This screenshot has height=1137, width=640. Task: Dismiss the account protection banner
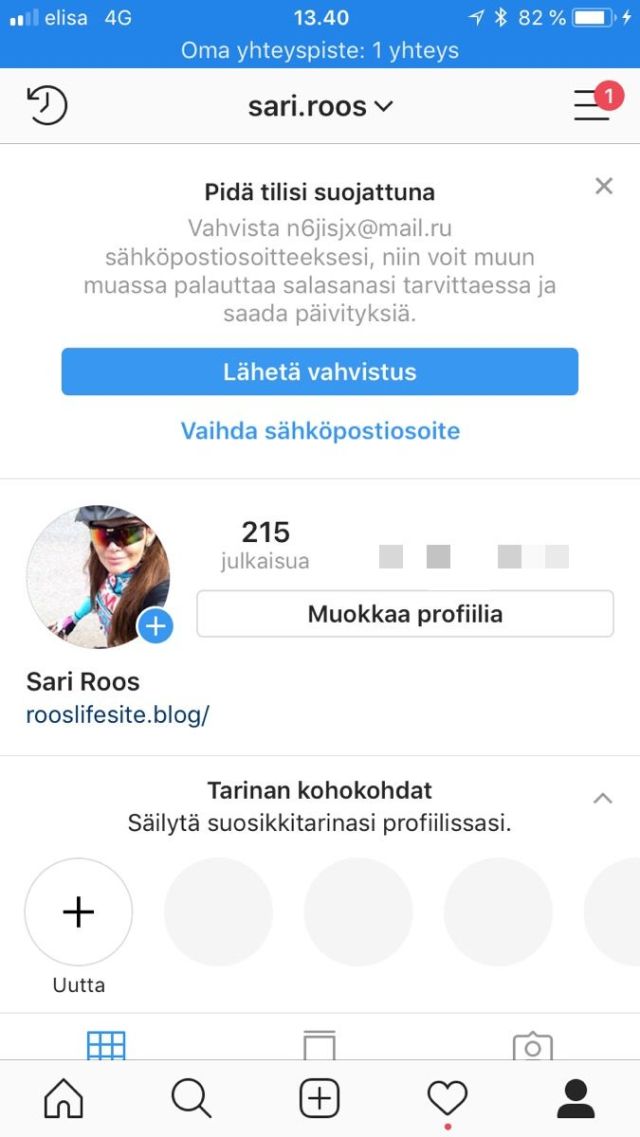tap(604, 186)
